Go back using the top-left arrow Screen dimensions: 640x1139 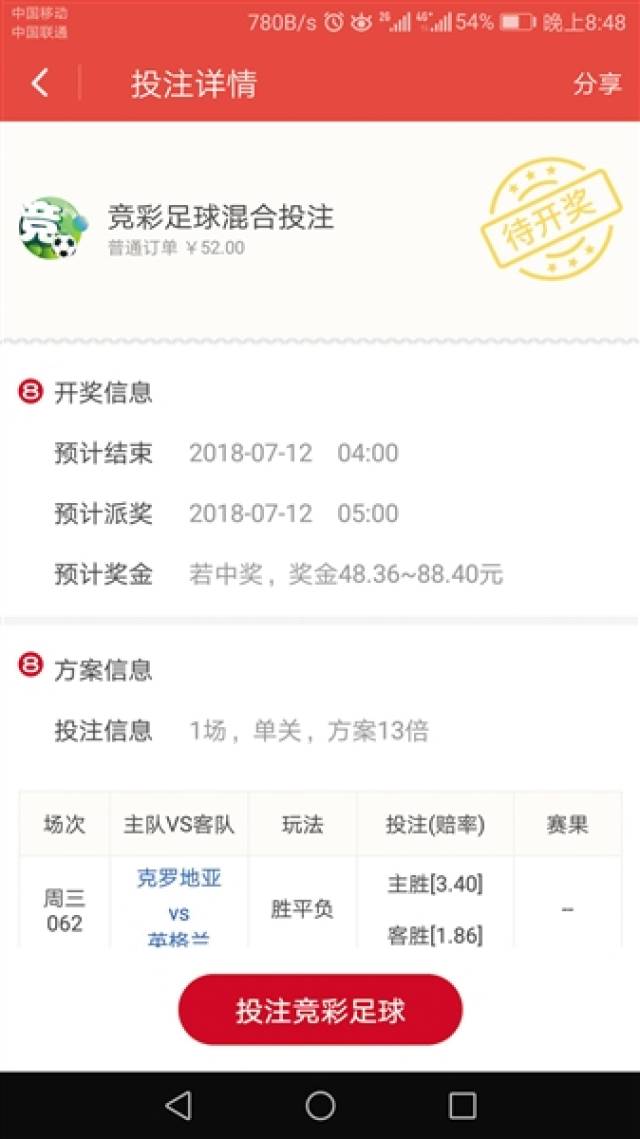pyautogui.click(x=40, y=83)
